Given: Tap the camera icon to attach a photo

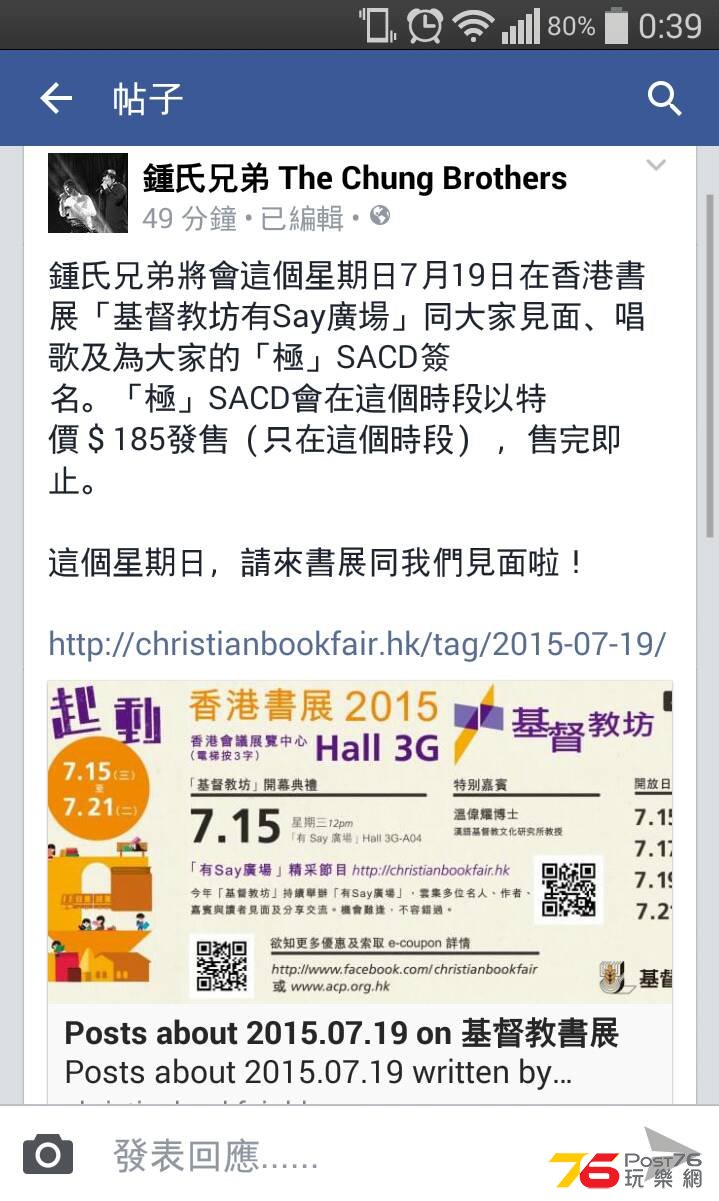Looking at the screenshot, I should (x=48, y=1156).
